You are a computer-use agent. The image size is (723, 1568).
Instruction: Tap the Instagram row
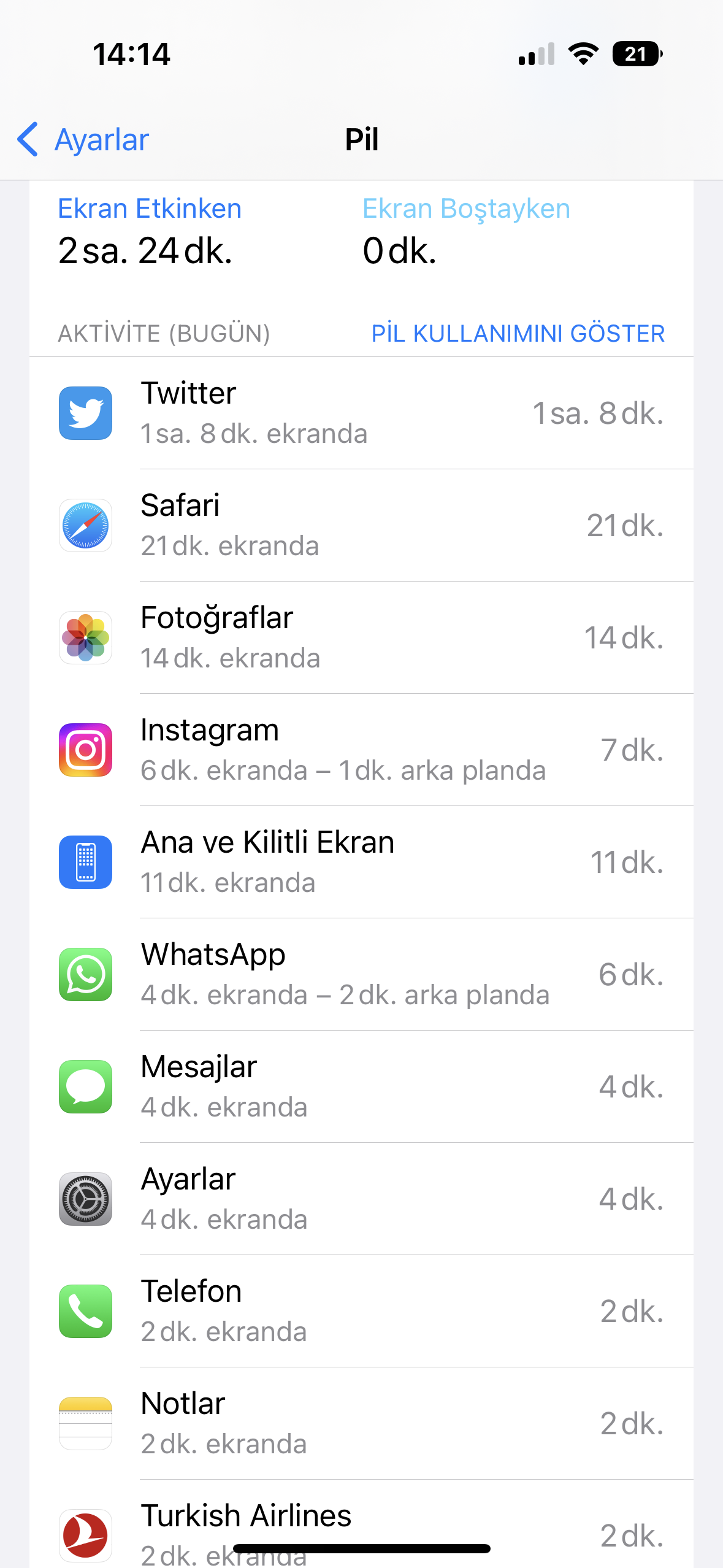coord(361,750)
